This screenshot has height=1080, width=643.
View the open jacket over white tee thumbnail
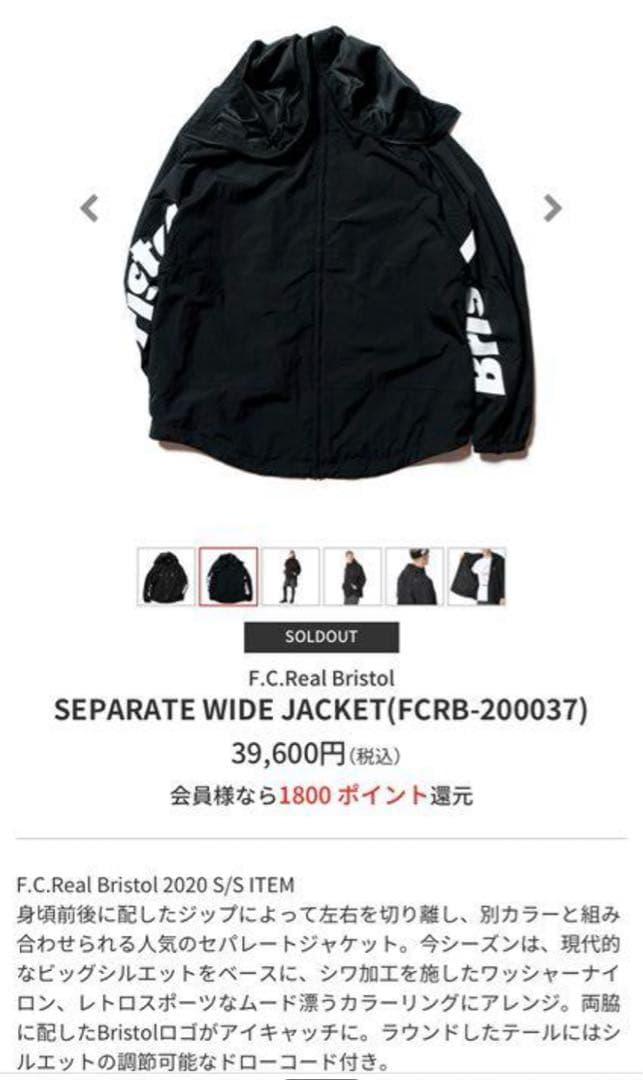476,576
